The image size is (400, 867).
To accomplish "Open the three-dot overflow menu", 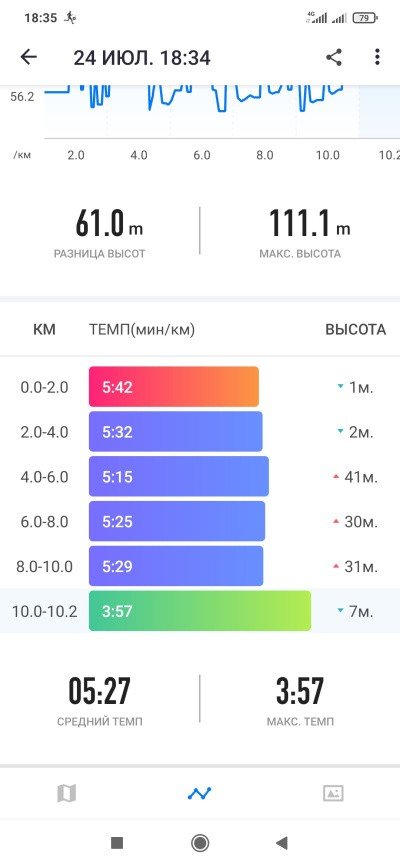I will tap(377, 57).
